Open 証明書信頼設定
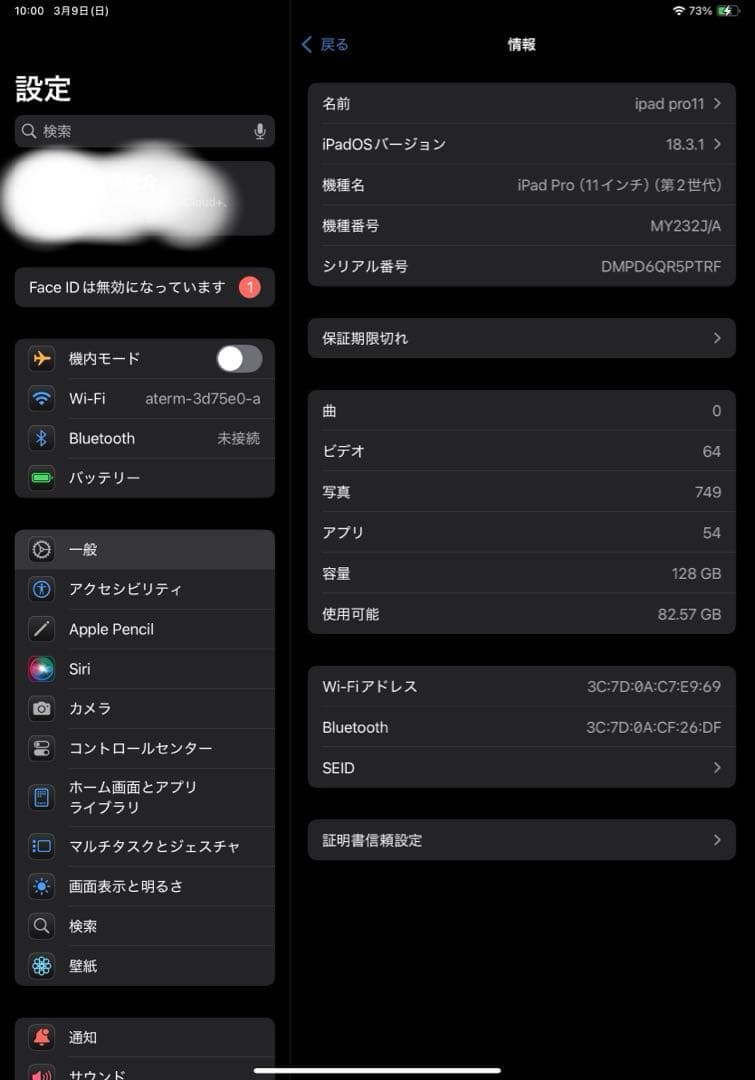The width and height of the screenshot is (755, 1080). point(520,840)
